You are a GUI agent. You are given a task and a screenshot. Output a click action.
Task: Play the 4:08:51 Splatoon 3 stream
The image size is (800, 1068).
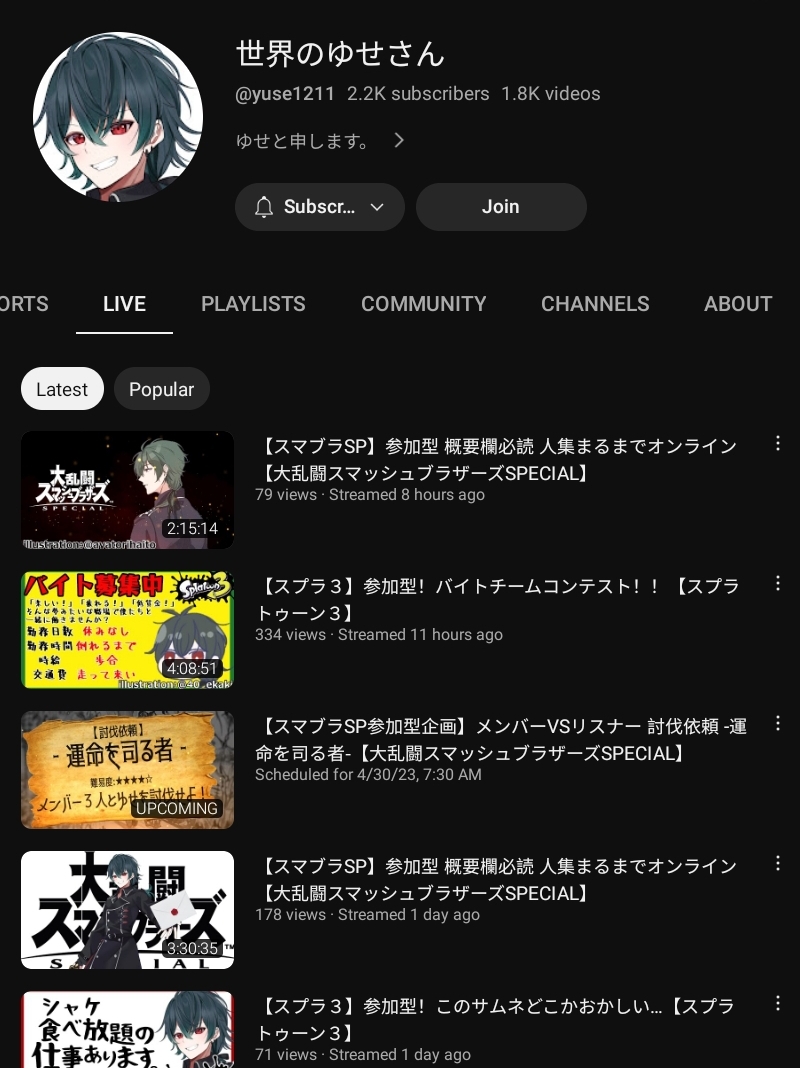click(x=127, y=630)
